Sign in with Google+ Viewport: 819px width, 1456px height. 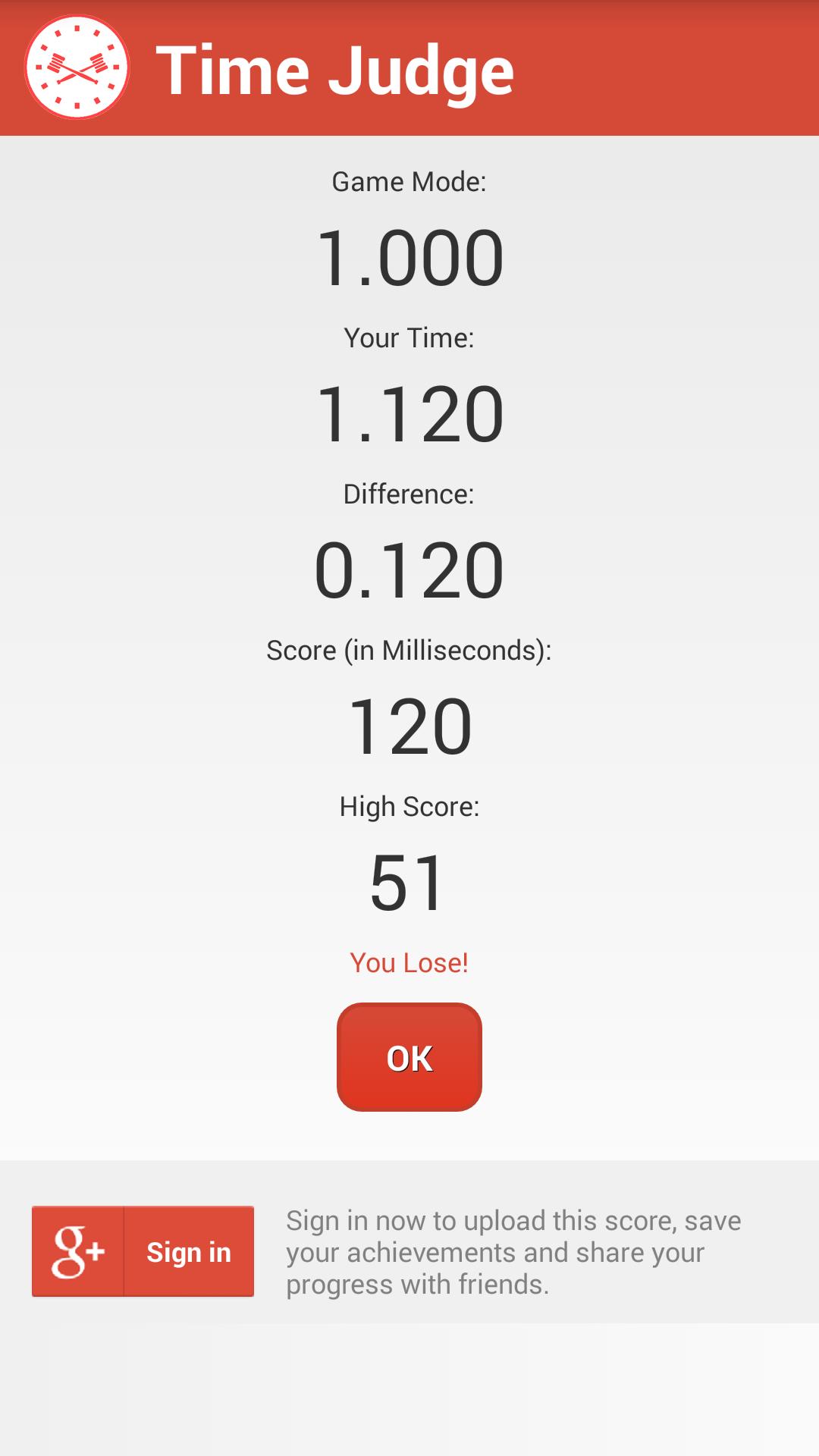(x=143, y=1251)
